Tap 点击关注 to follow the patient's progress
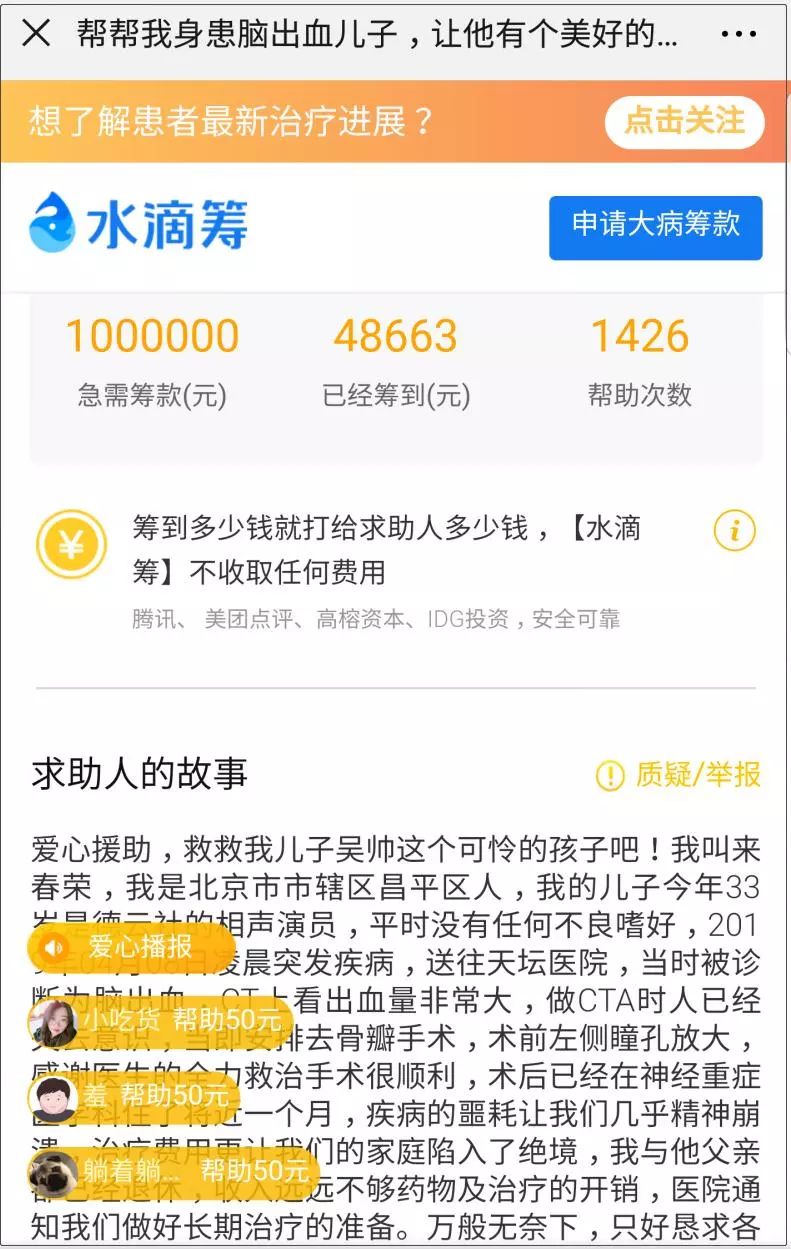Viewport: 791px width, 1249px height. pos(684,121)
